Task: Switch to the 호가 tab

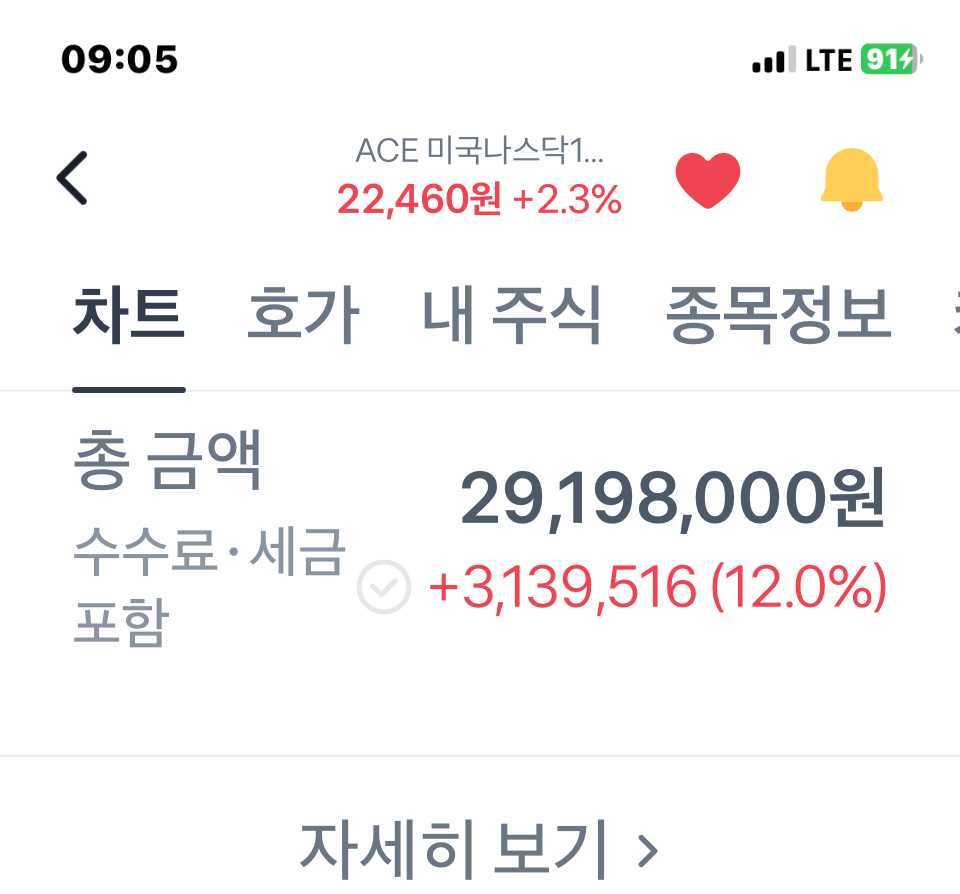Action: 302,315
